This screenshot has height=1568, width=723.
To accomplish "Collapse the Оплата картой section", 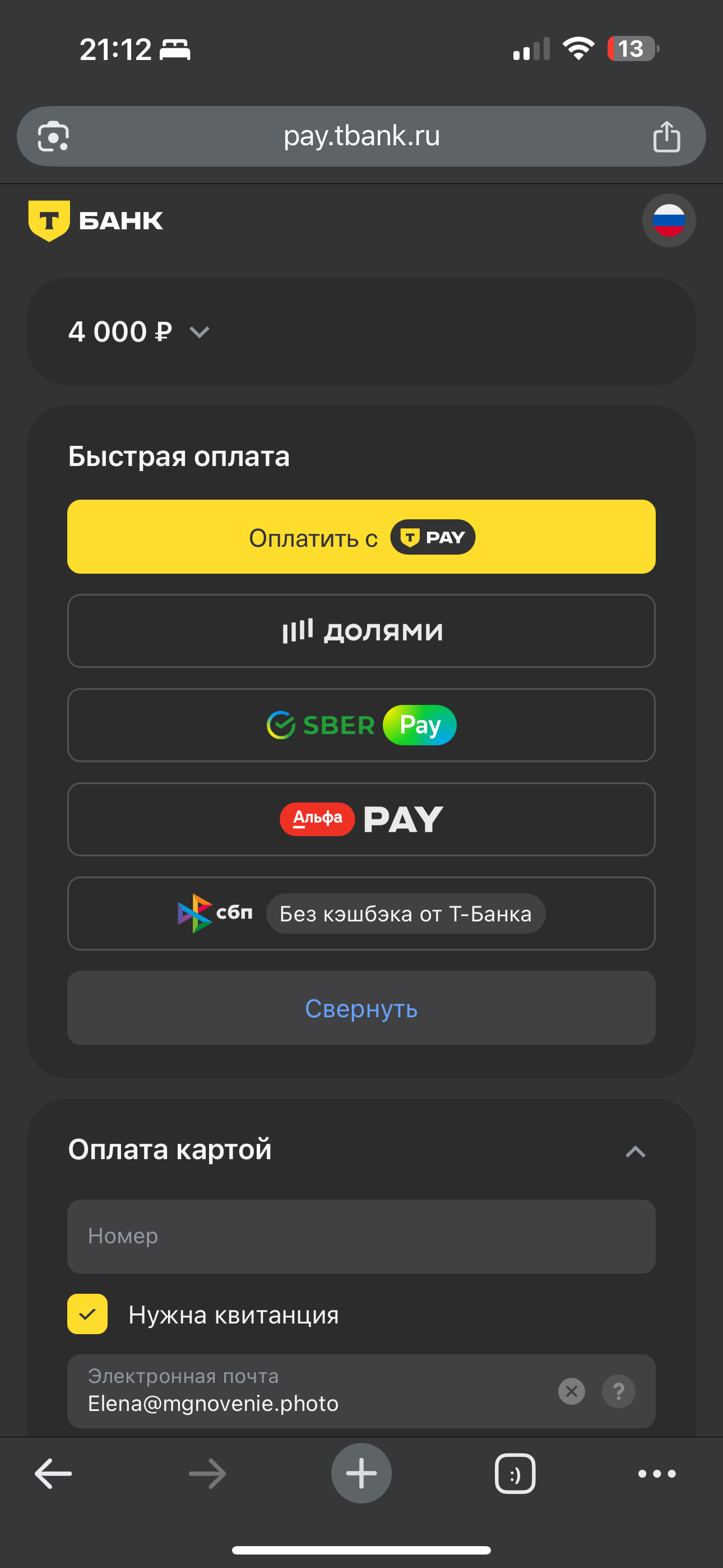I will click(636, 1150).
